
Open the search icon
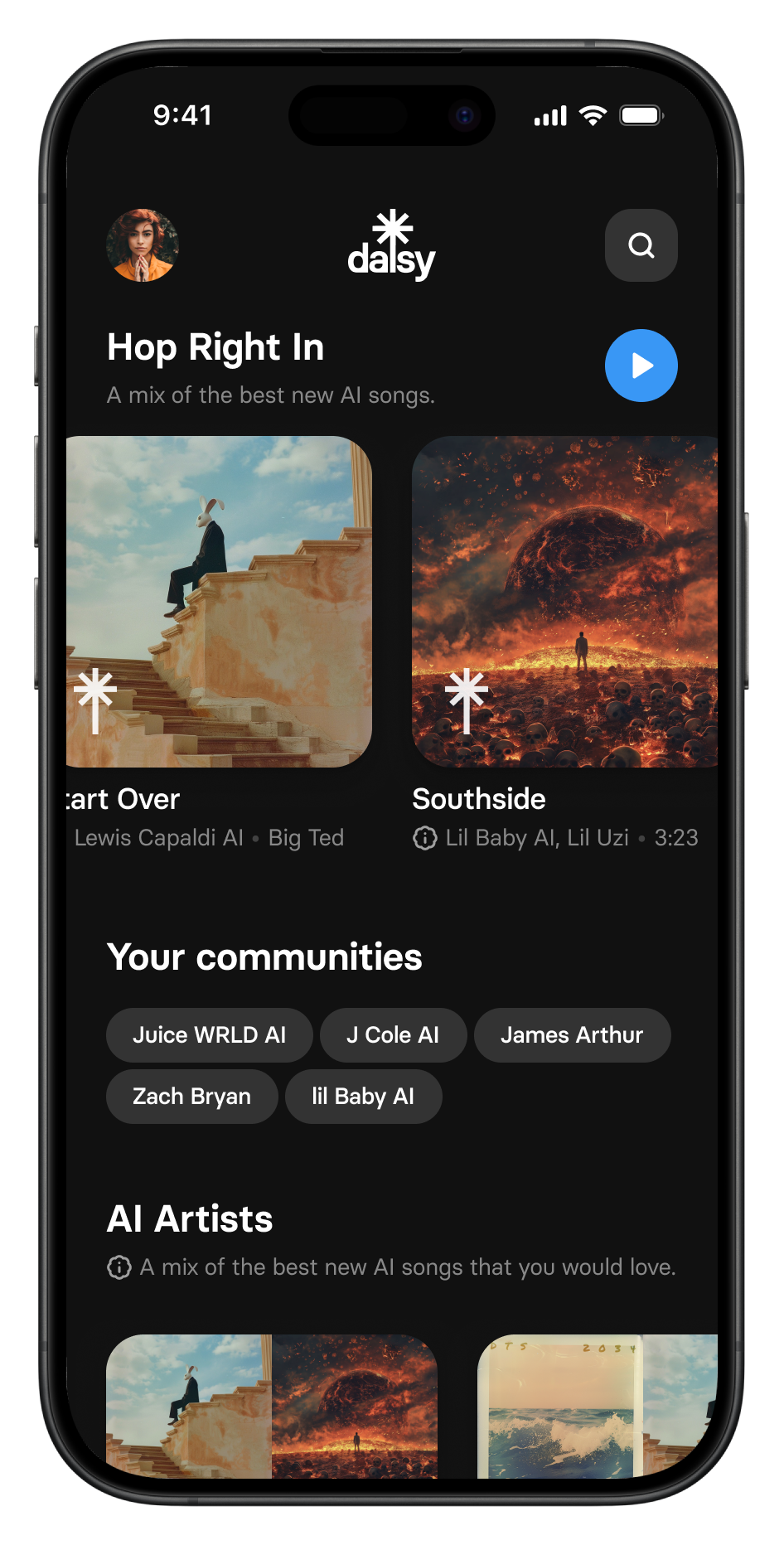641,245
